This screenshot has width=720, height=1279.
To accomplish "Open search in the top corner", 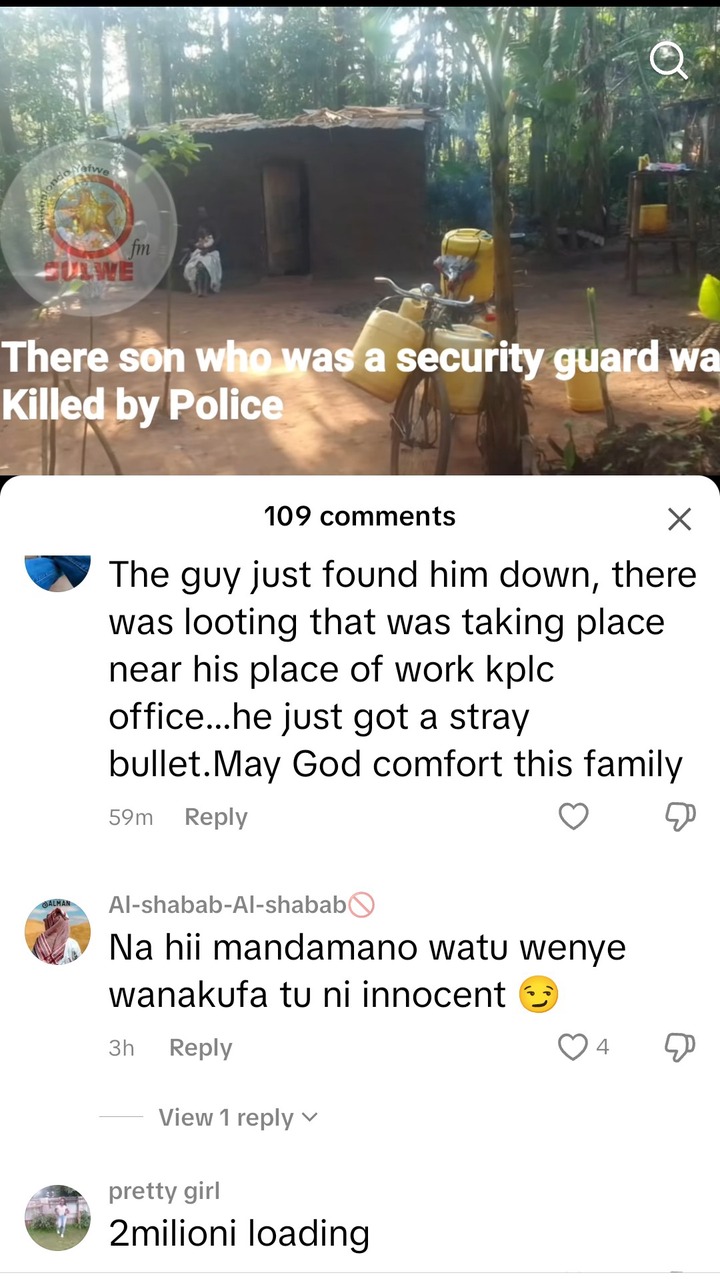I will coord(669,61).
